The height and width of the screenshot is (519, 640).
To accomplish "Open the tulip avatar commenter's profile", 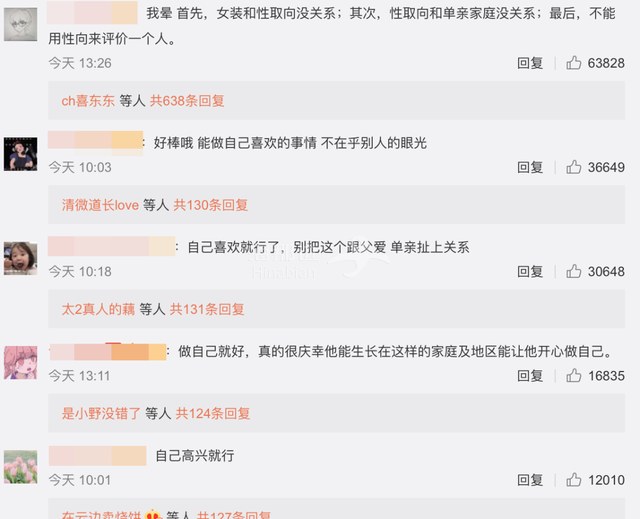I will [21, 467].
